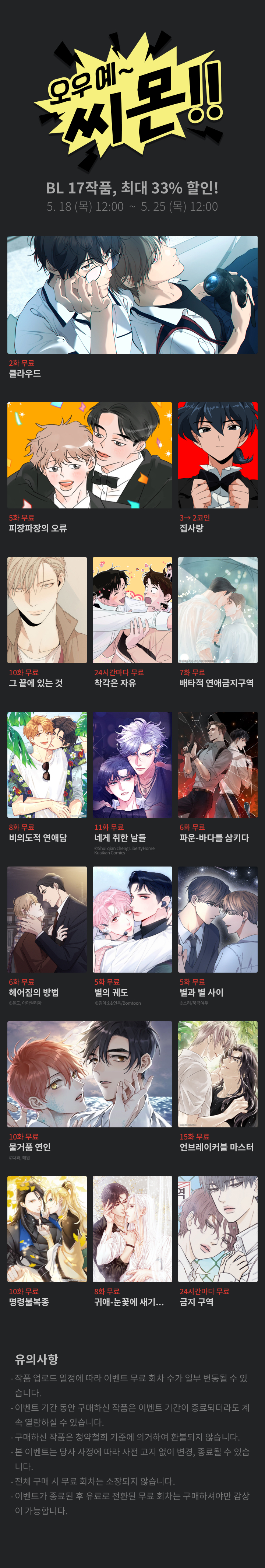This screenshot has width=265, height=1568.
Task: View 비의도적 연애담 comic
Action: tap(47, 764)
